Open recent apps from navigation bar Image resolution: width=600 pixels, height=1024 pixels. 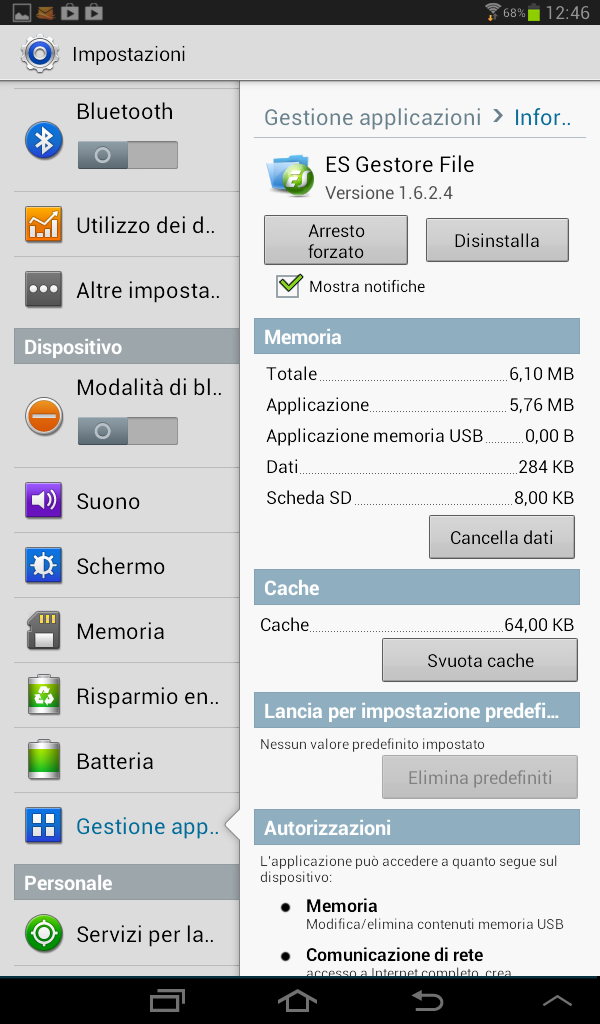coord(167,1000)
